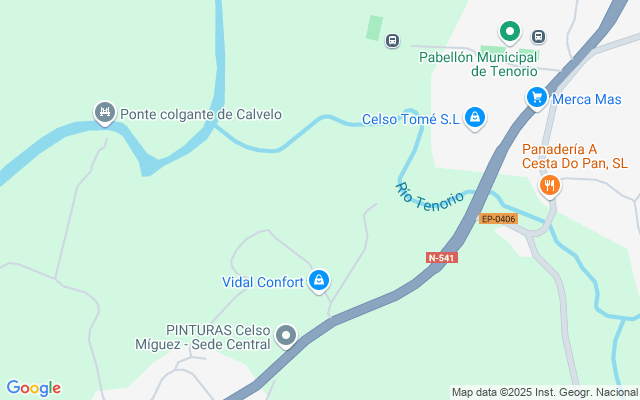Tap the Merca Mas supermarket pin

[x=538, y=98]
